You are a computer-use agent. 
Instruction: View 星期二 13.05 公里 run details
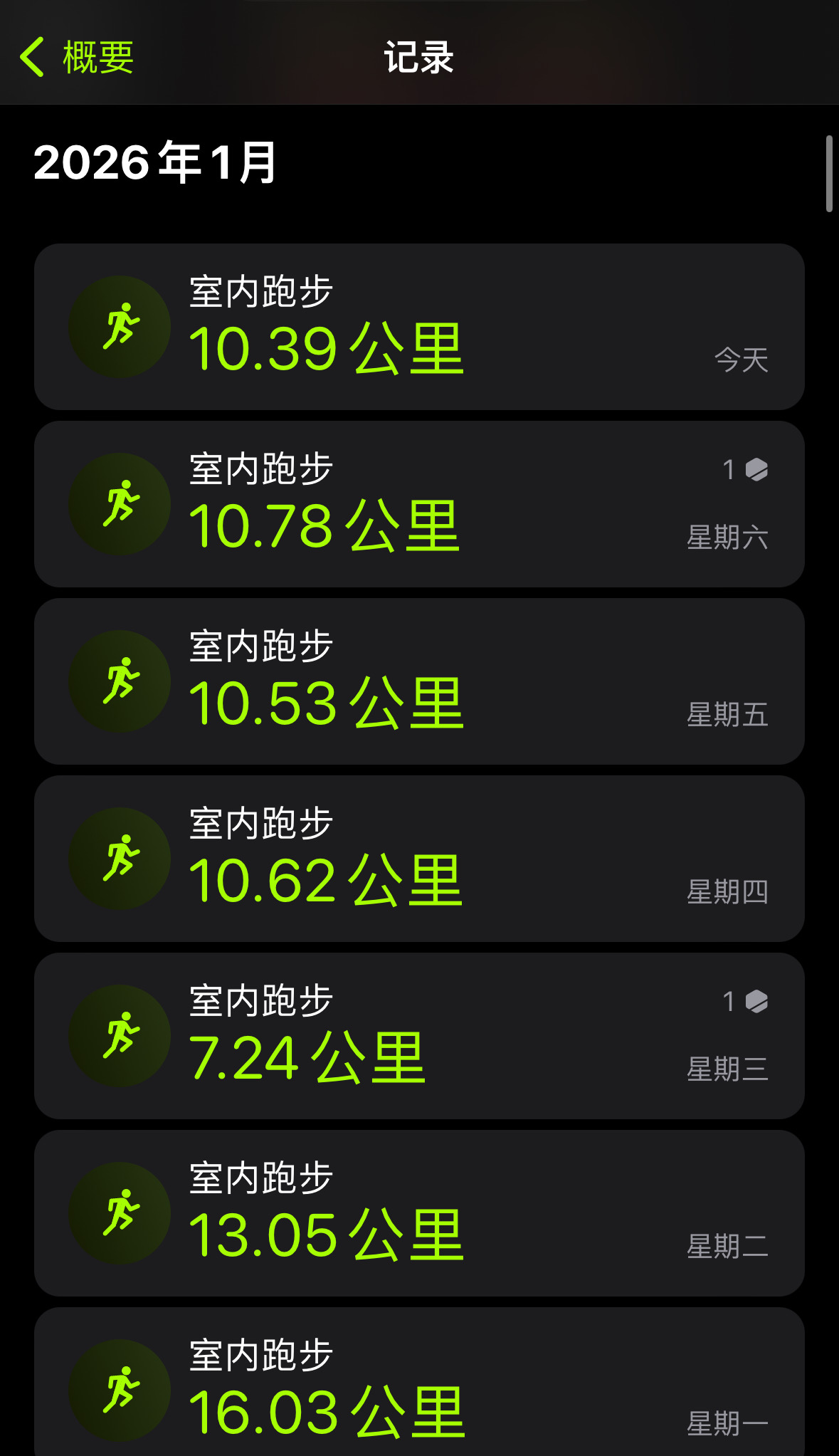point(418,1213)
